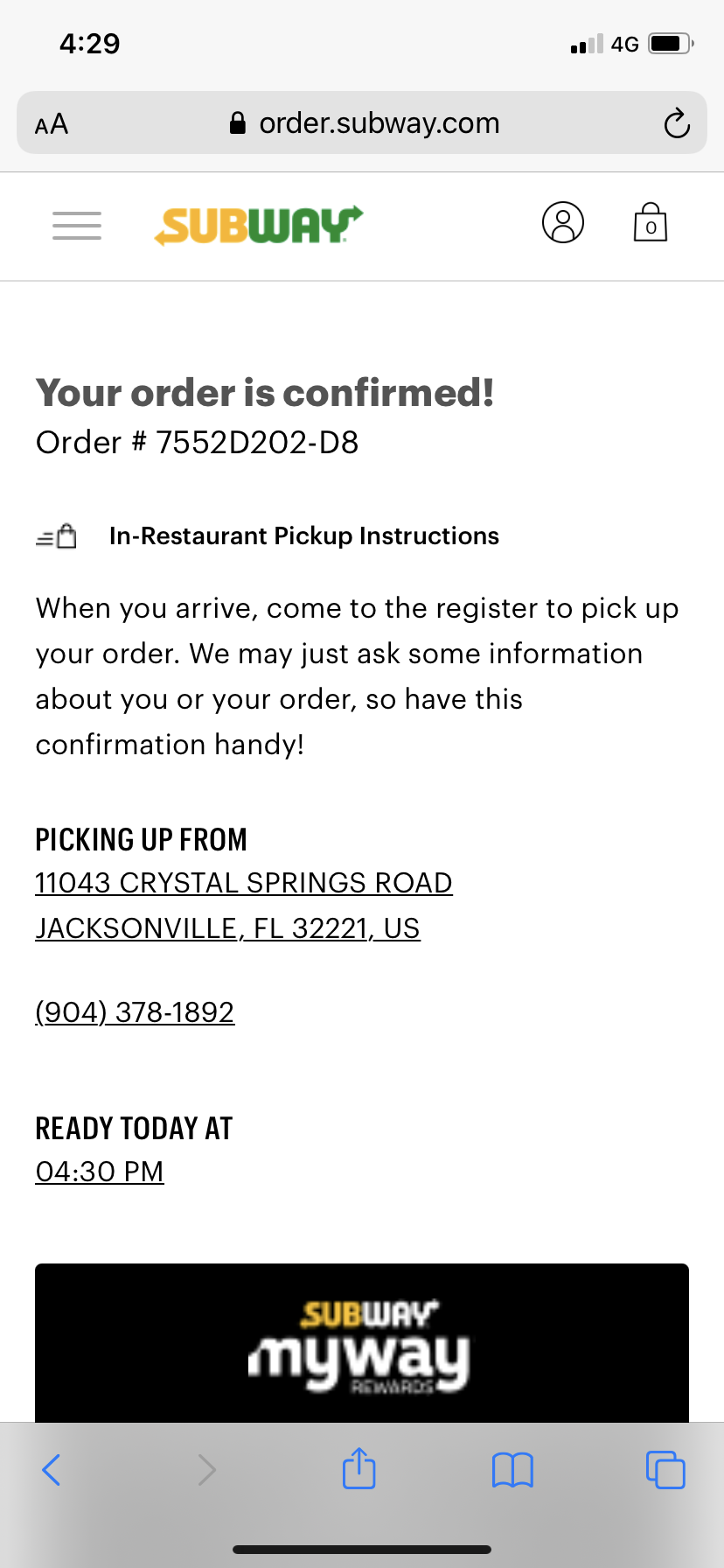View the shopping bag
This screenshot has height=1568, width=724.
pyautogui.click(x=650, y=222)
